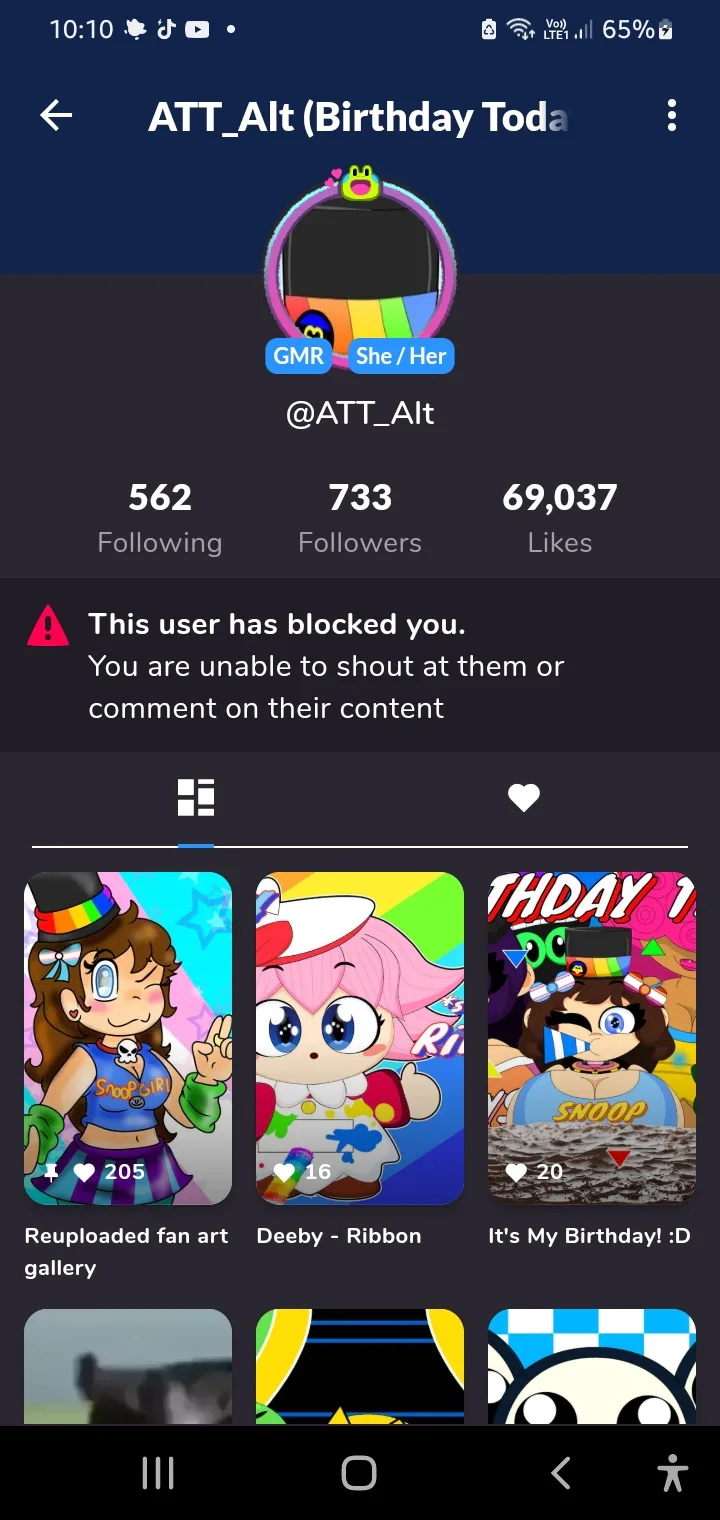
Task: Open the three-dot overflow menu
Action: pos(672,117)
